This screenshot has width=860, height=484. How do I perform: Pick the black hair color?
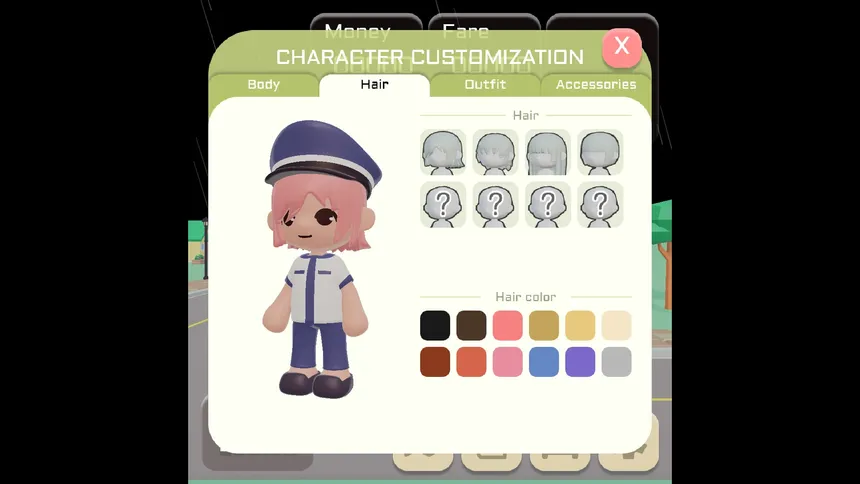tap(435, 326)
